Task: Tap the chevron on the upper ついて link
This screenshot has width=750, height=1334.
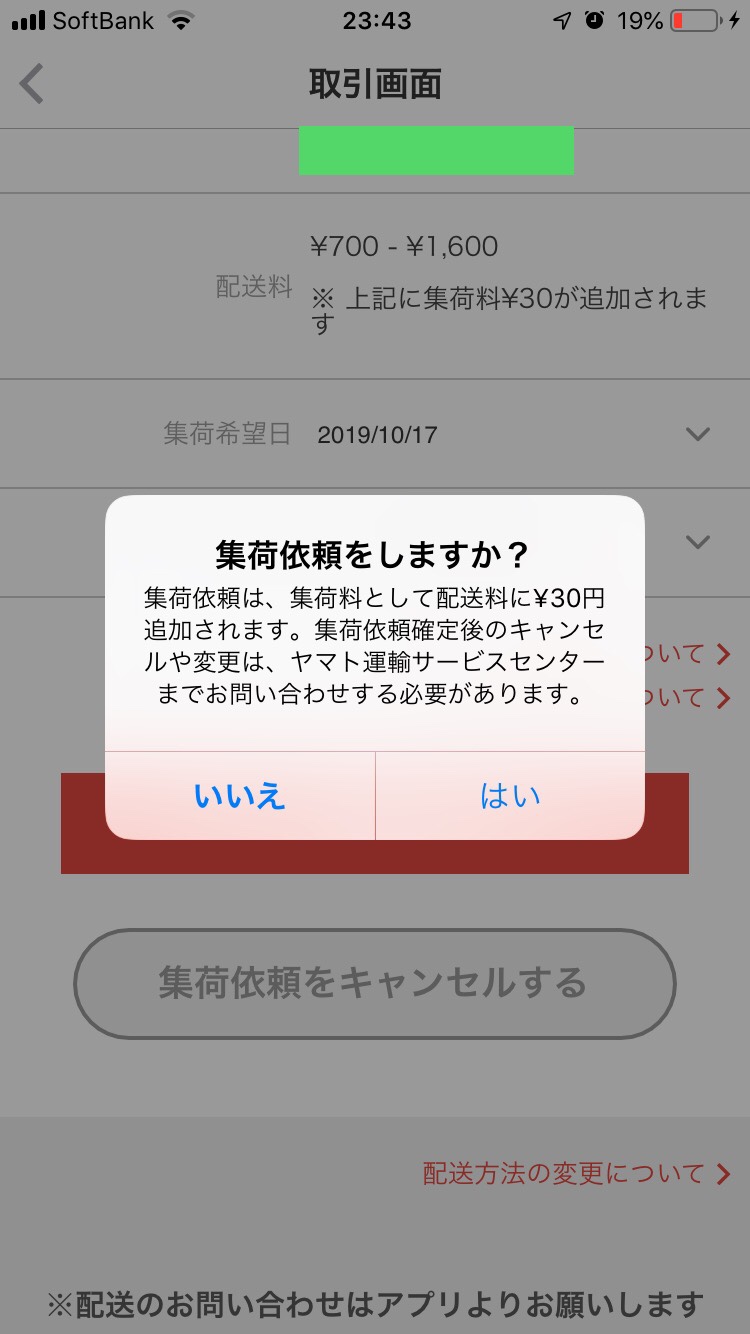Action: [722, 653]
